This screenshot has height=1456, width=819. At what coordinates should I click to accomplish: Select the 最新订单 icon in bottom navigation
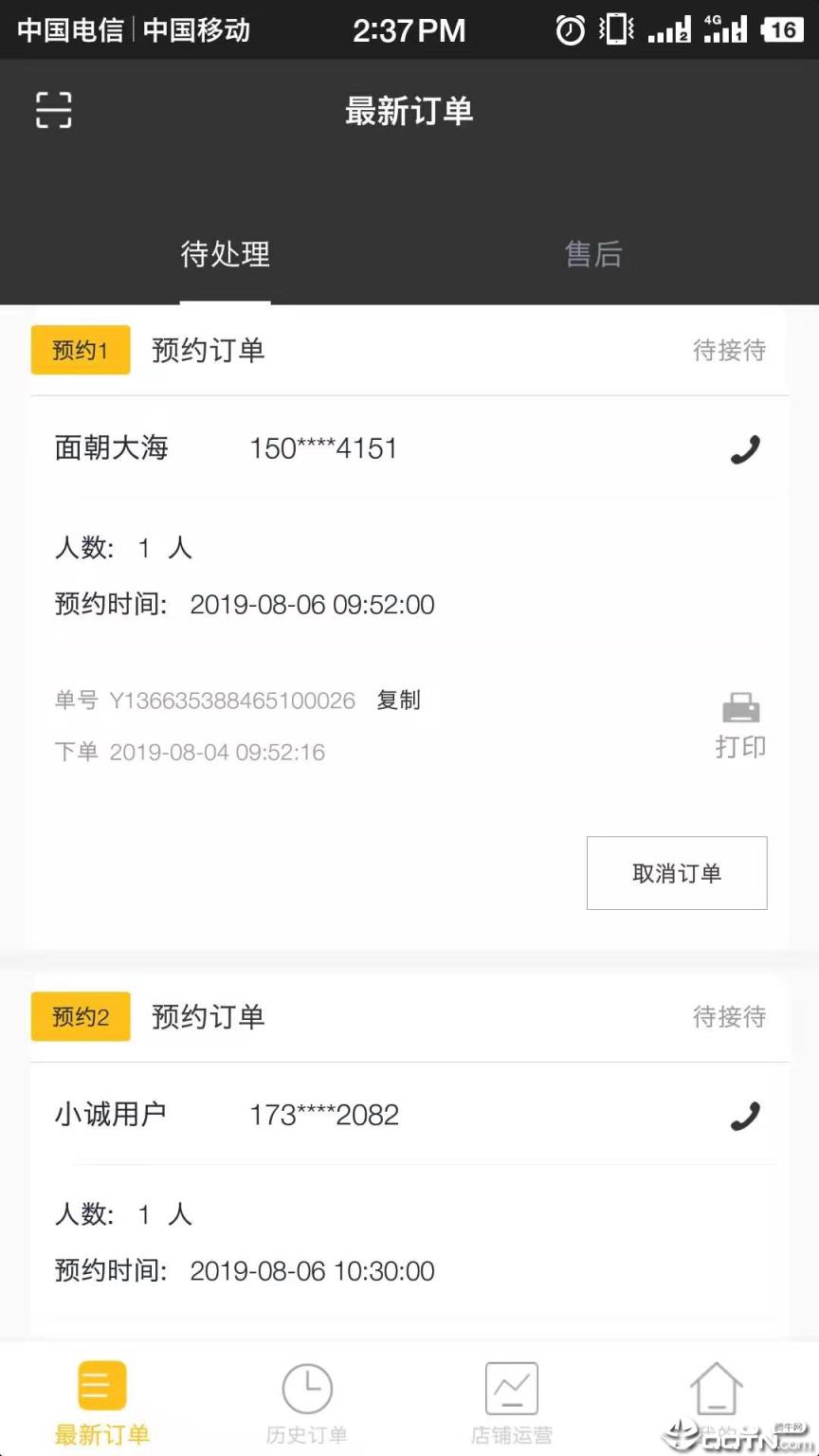point(100,1401)
